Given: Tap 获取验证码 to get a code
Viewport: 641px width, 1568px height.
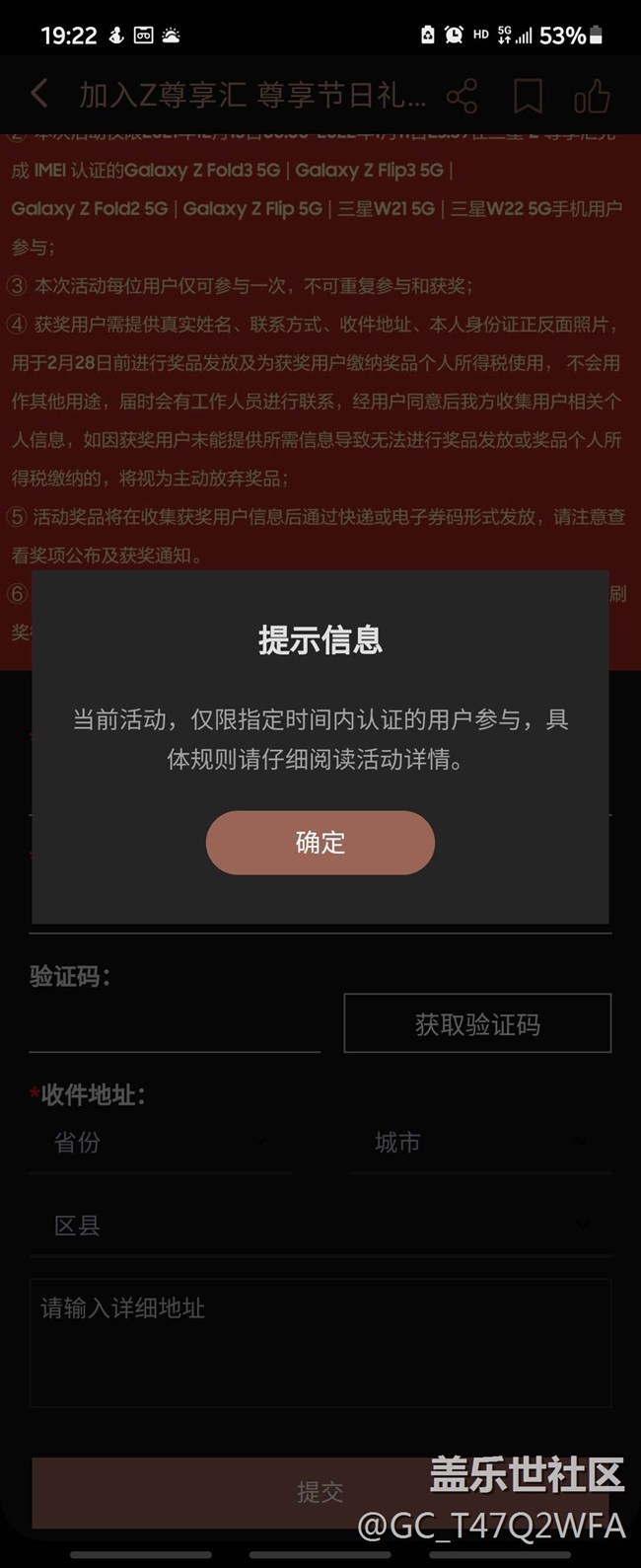Looking at the screenshot, I should (477, 1023).
